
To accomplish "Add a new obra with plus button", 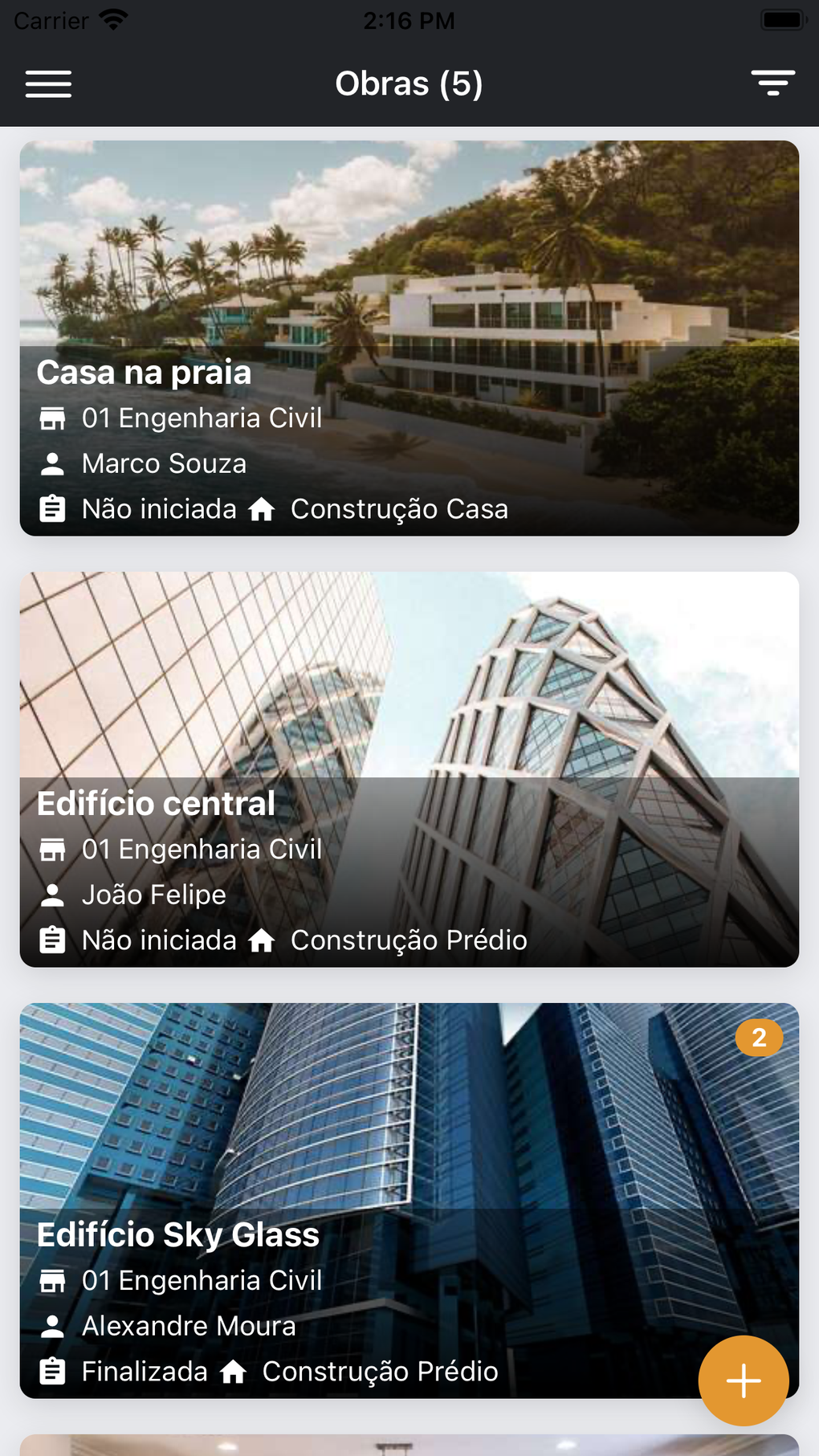I will point(743,1381).
